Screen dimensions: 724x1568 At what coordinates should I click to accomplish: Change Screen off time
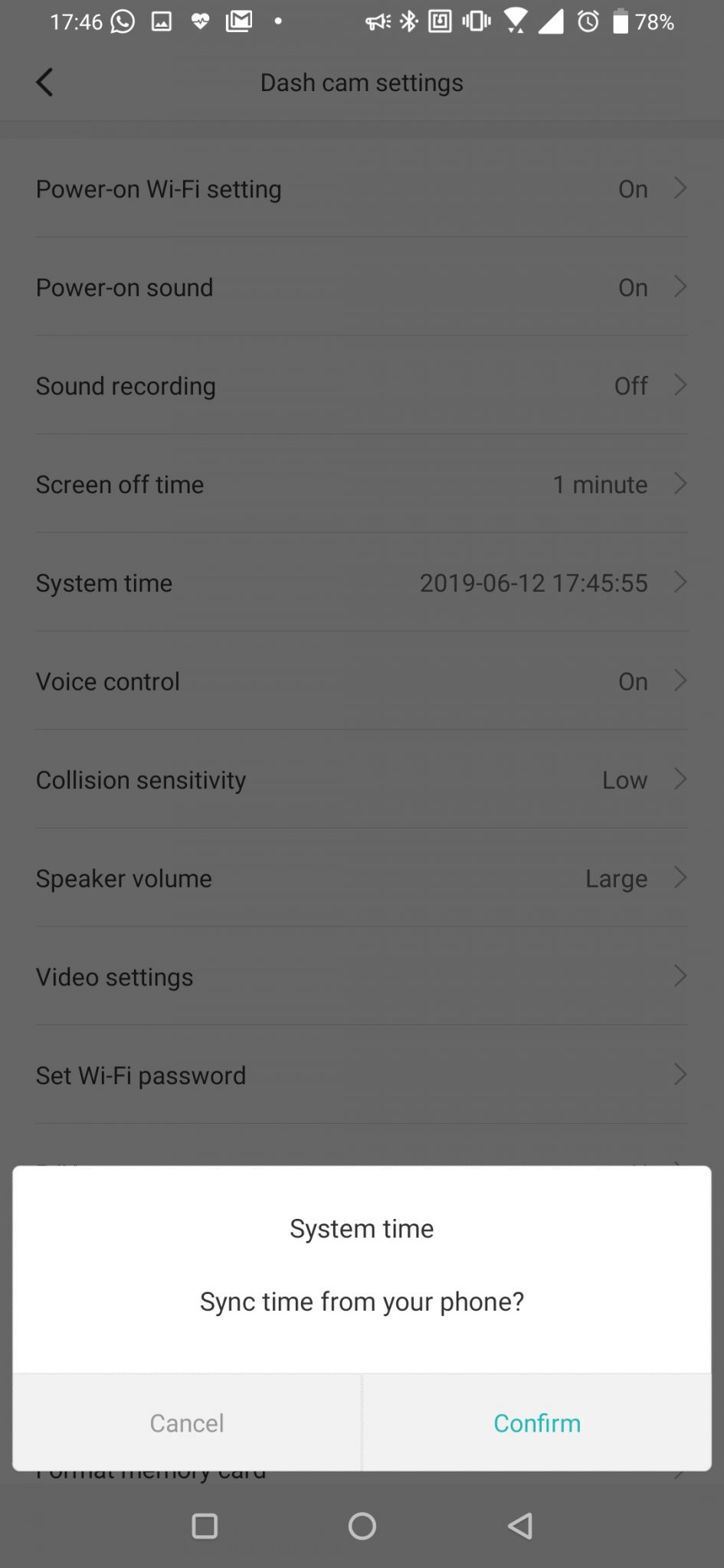tap(362, 484)
